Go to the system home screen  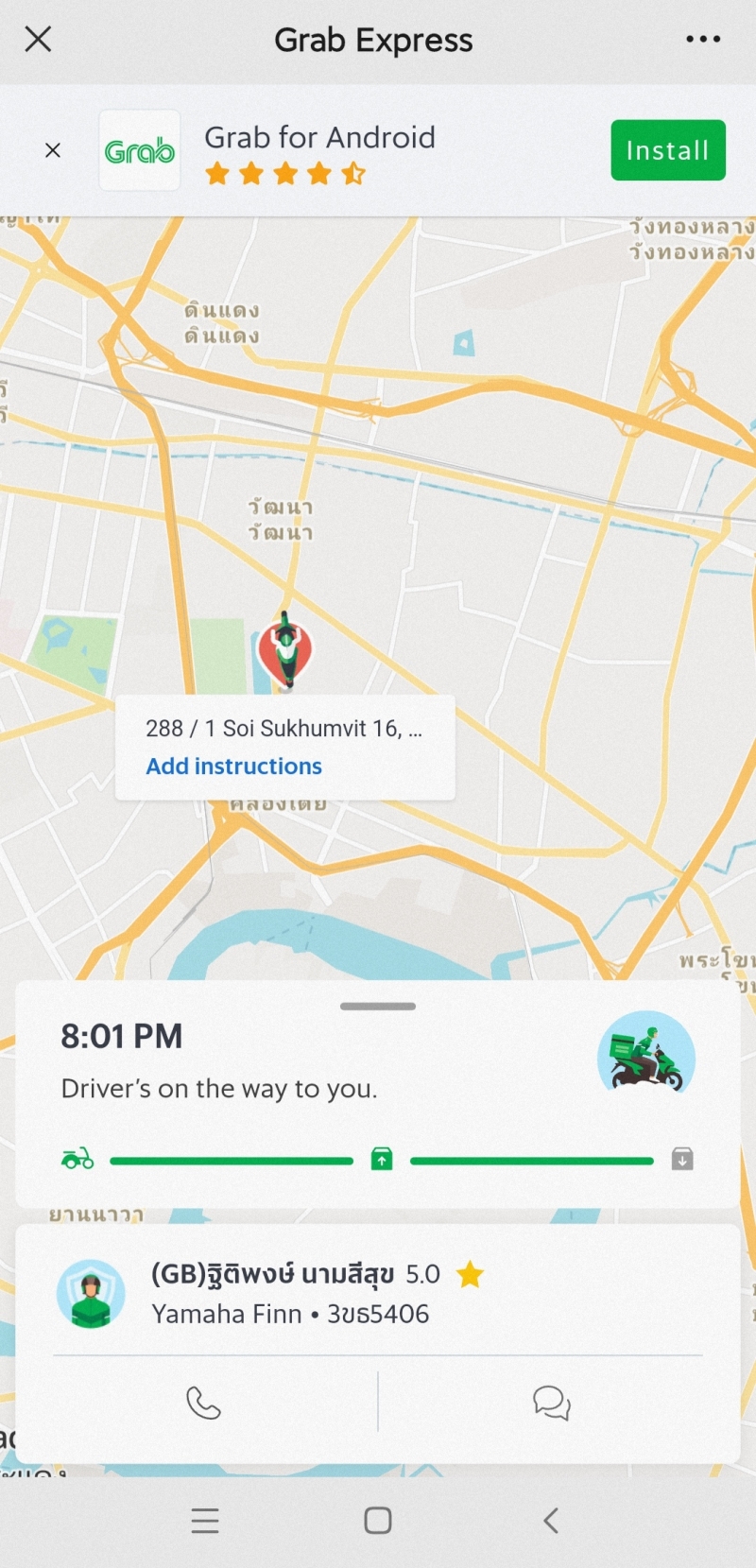[378, 1520]
